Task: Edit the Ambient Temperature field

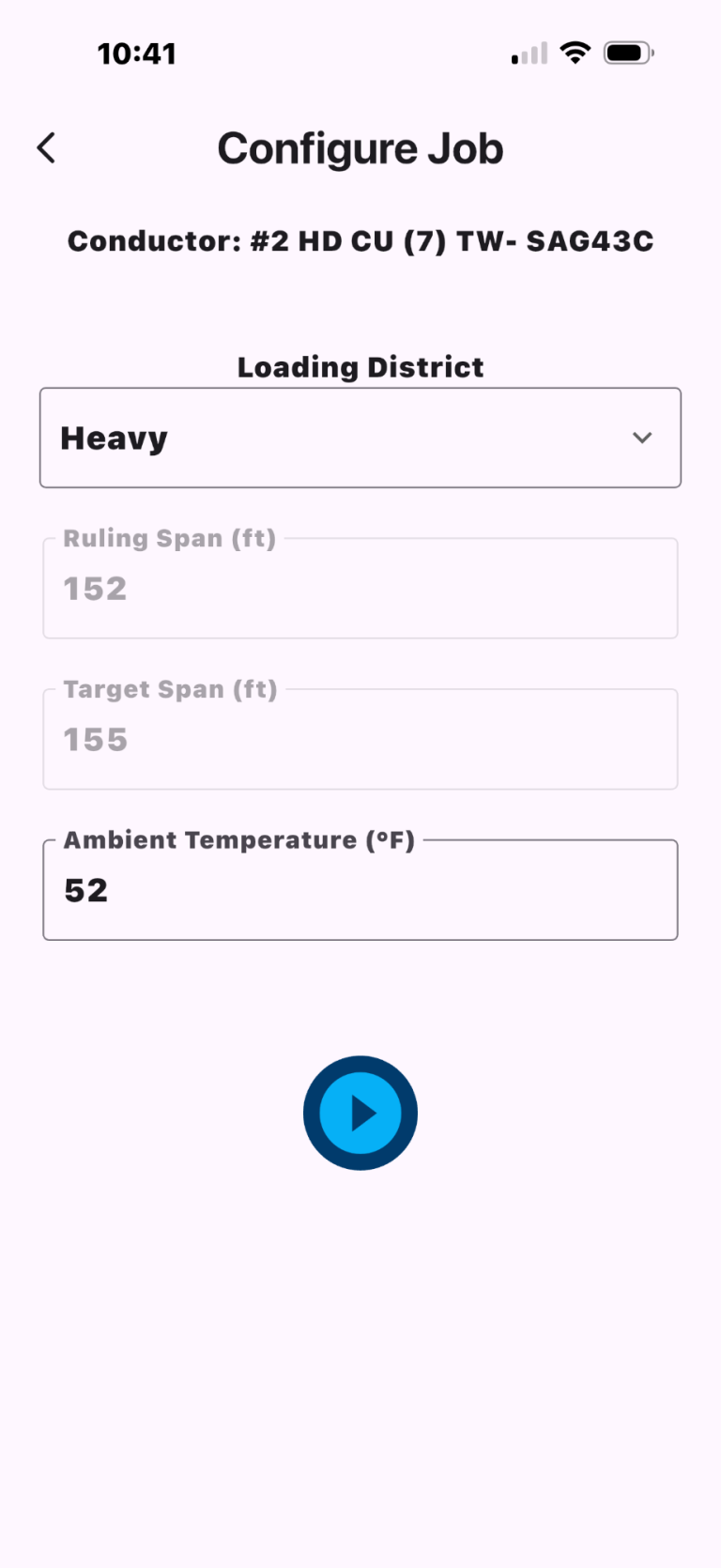Action: click(x=360, y=890)
